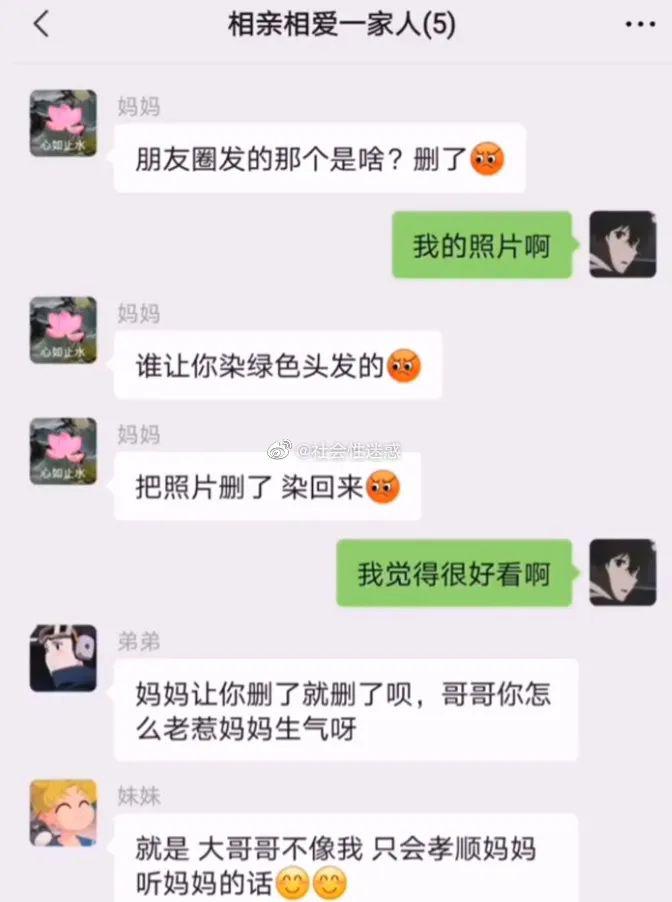672x902 pixels.
Task: Tap 妈妈's avatar beside 谁让你染绿色头发的 message
Action: click(63, 330)
